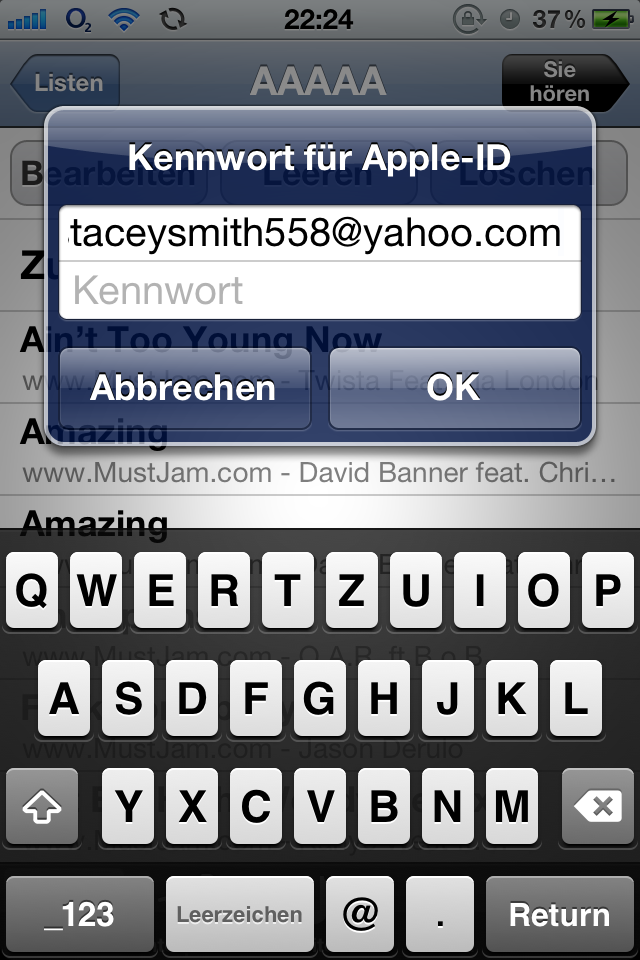Tap the @ key
Screen dimensions: 640x960
pyautogui.click(x=361, y=914)
